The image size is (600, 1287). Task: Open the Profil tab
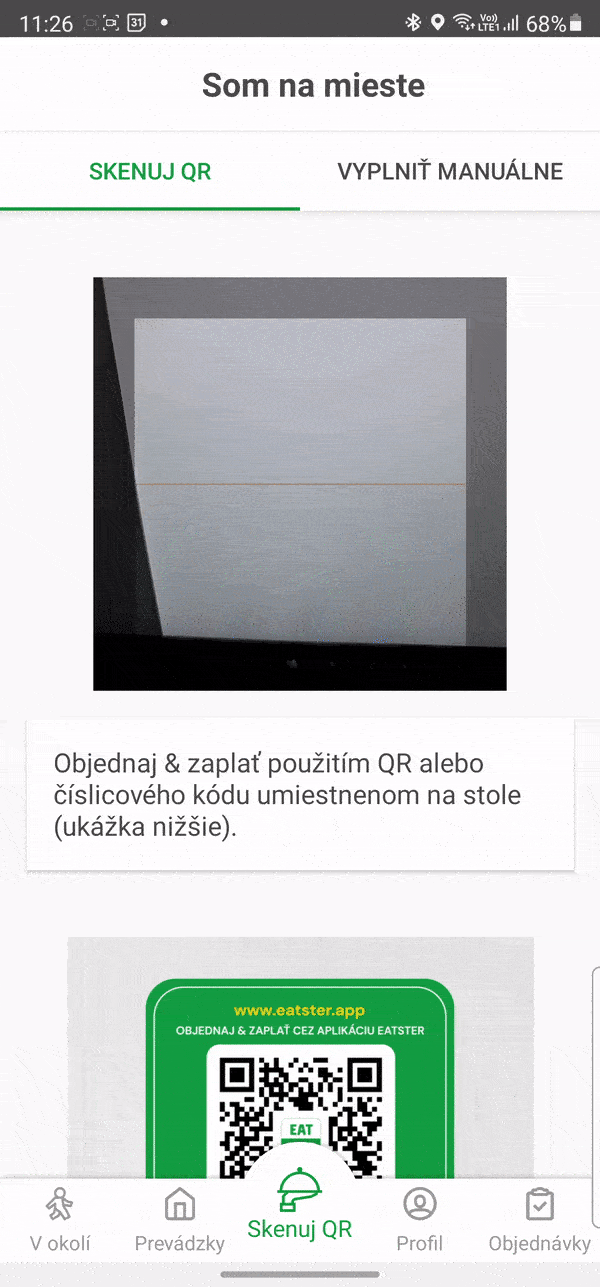coord(420,1220)
